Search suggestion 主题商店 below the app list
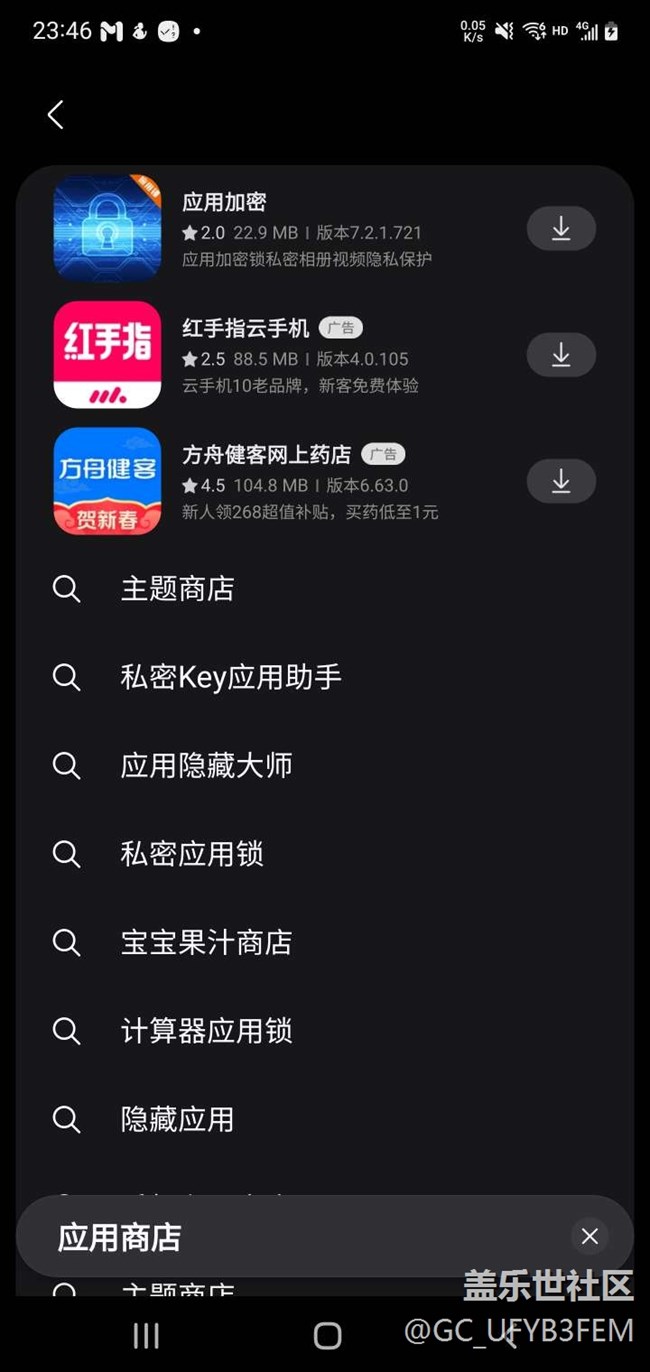The image size is (650, 1372). coord(177,589)
